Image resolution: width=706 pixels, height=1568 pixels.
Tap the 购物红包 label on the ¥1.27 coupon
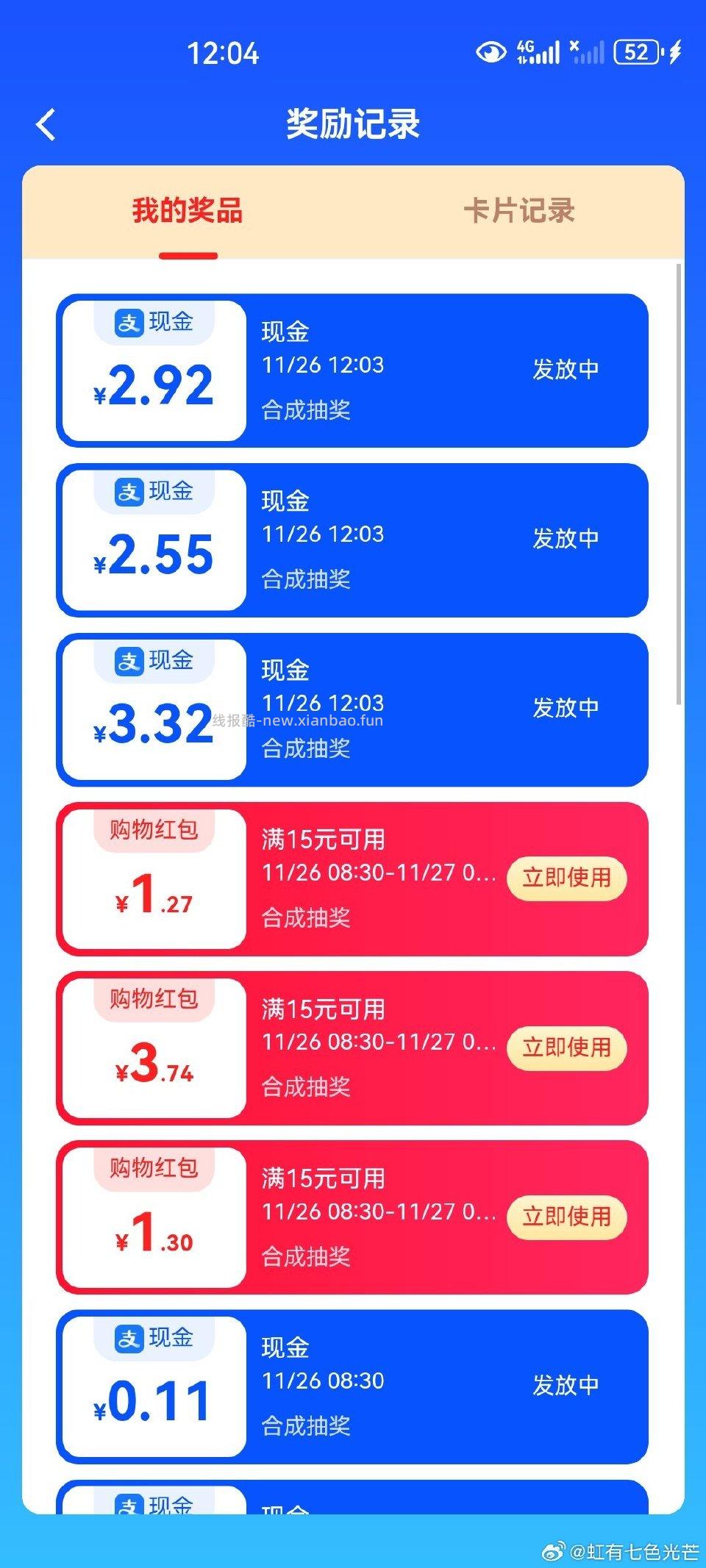(152, 829)
